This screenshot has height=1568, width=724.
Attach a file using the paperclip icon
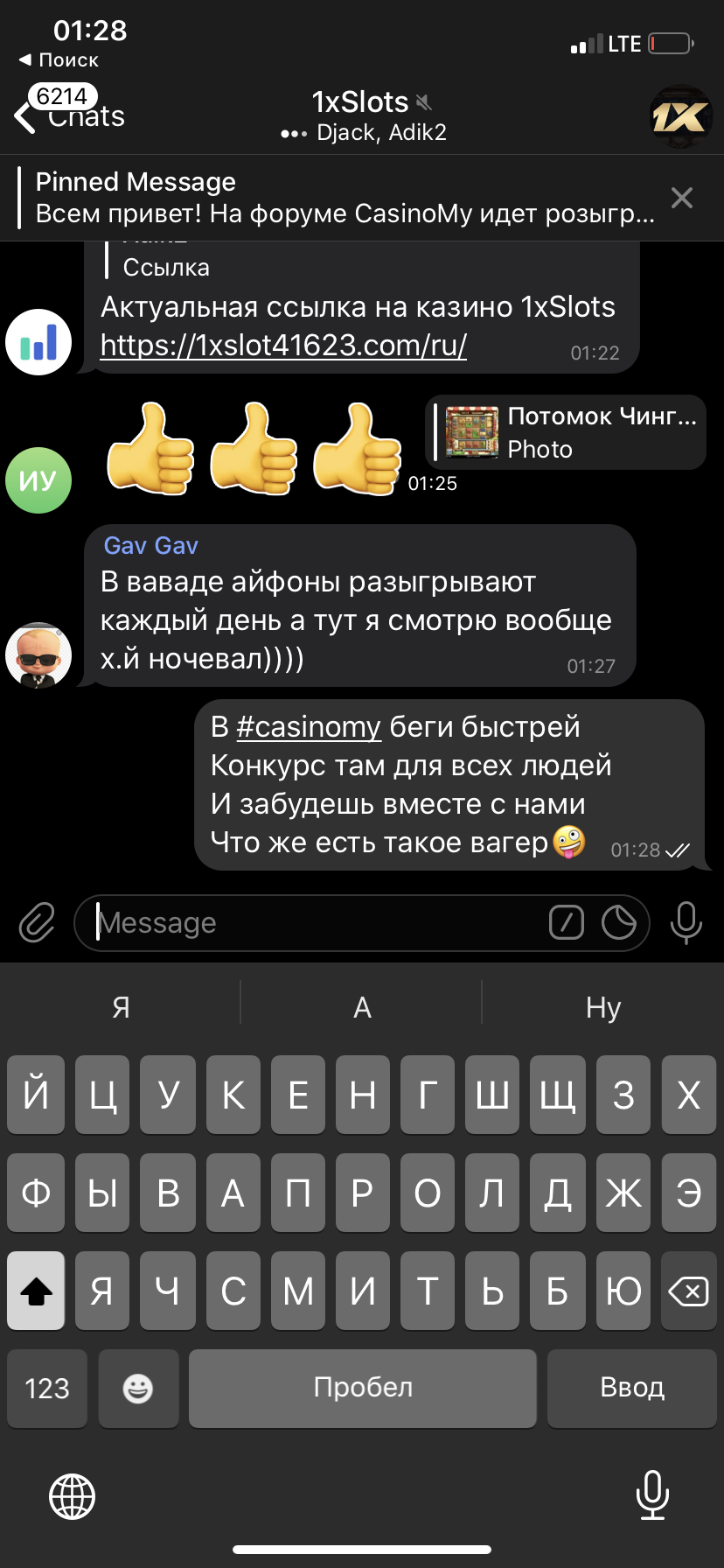tap(35, 922)
